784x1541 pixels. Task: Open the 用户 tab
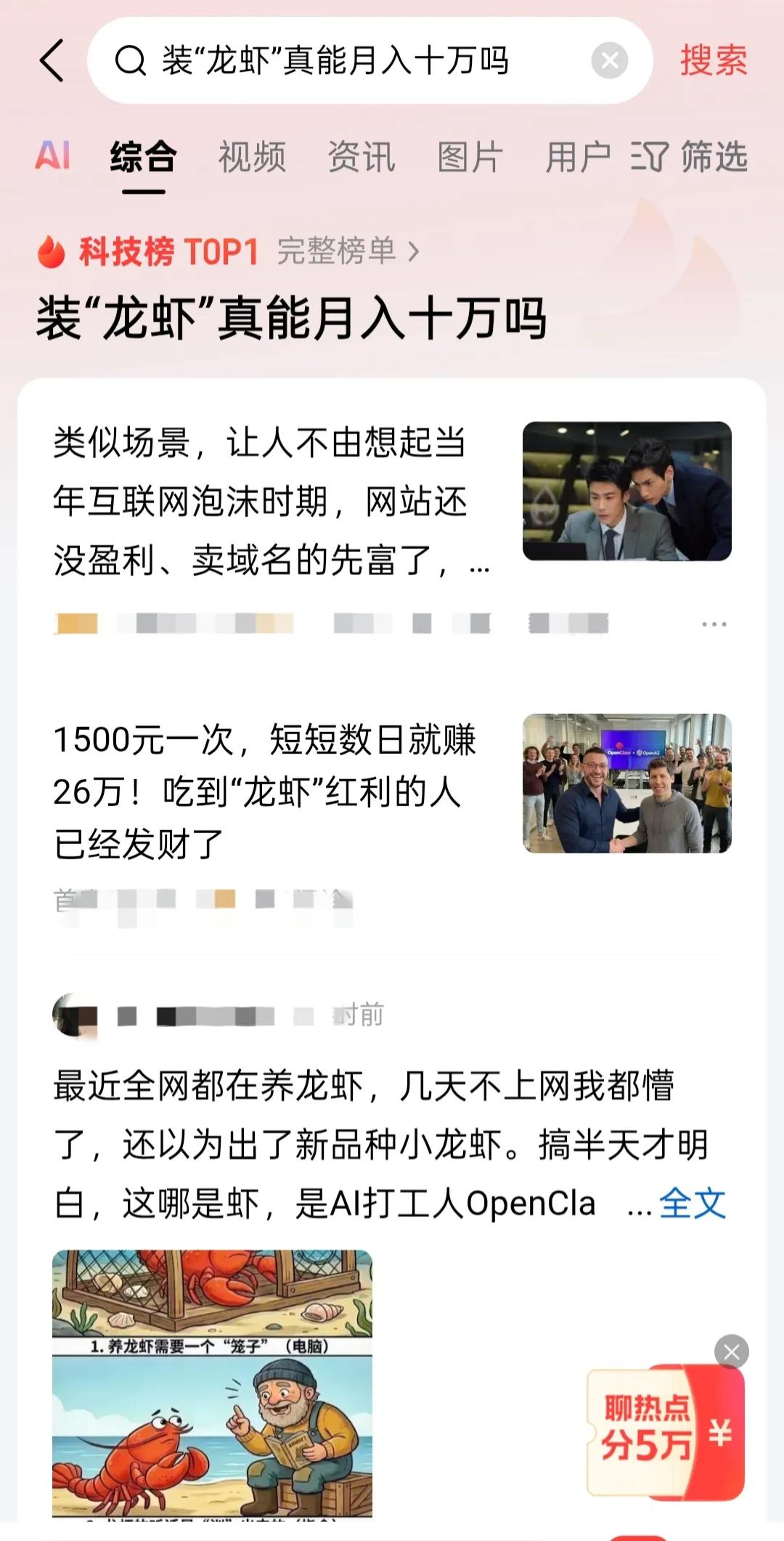581,155
